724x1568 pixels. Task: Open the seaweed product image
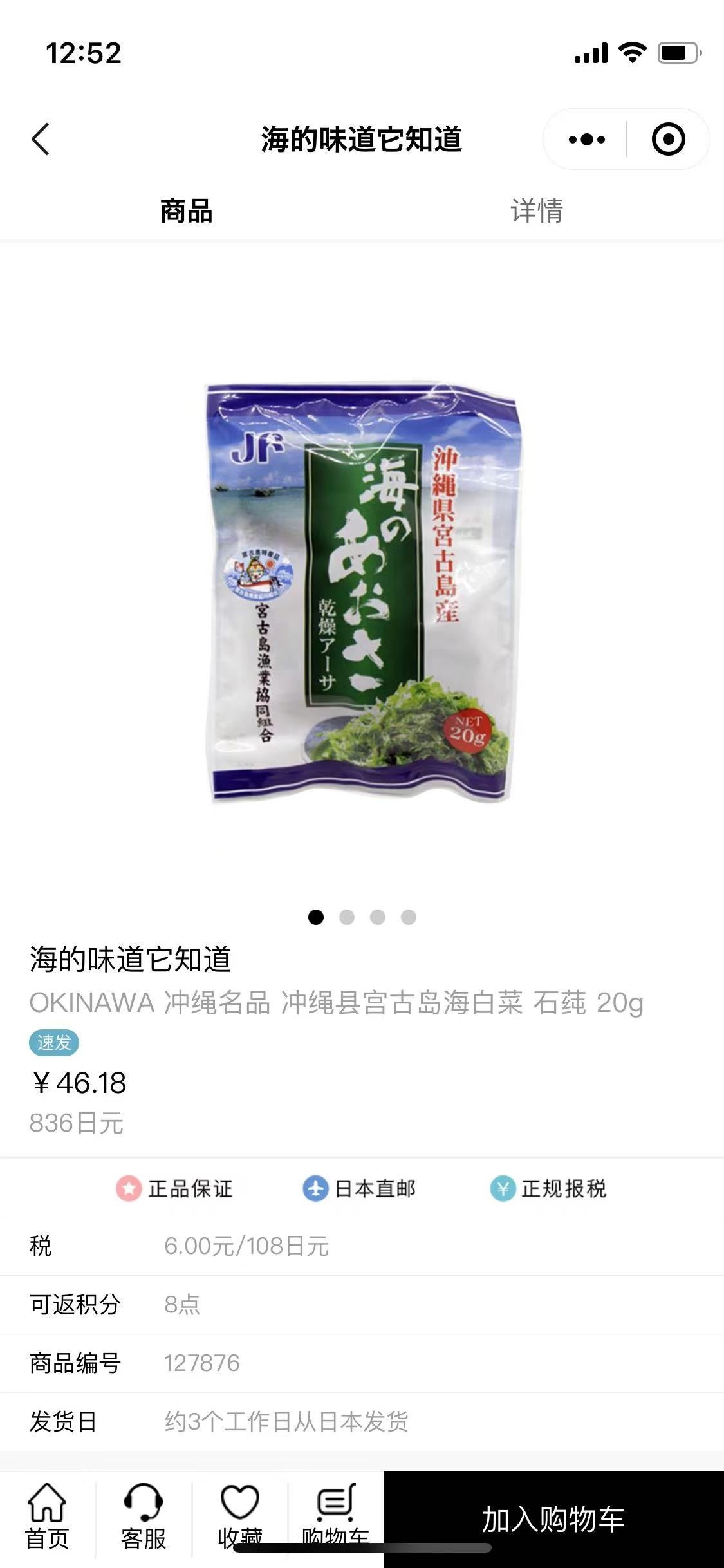click(x=362, y=592)
